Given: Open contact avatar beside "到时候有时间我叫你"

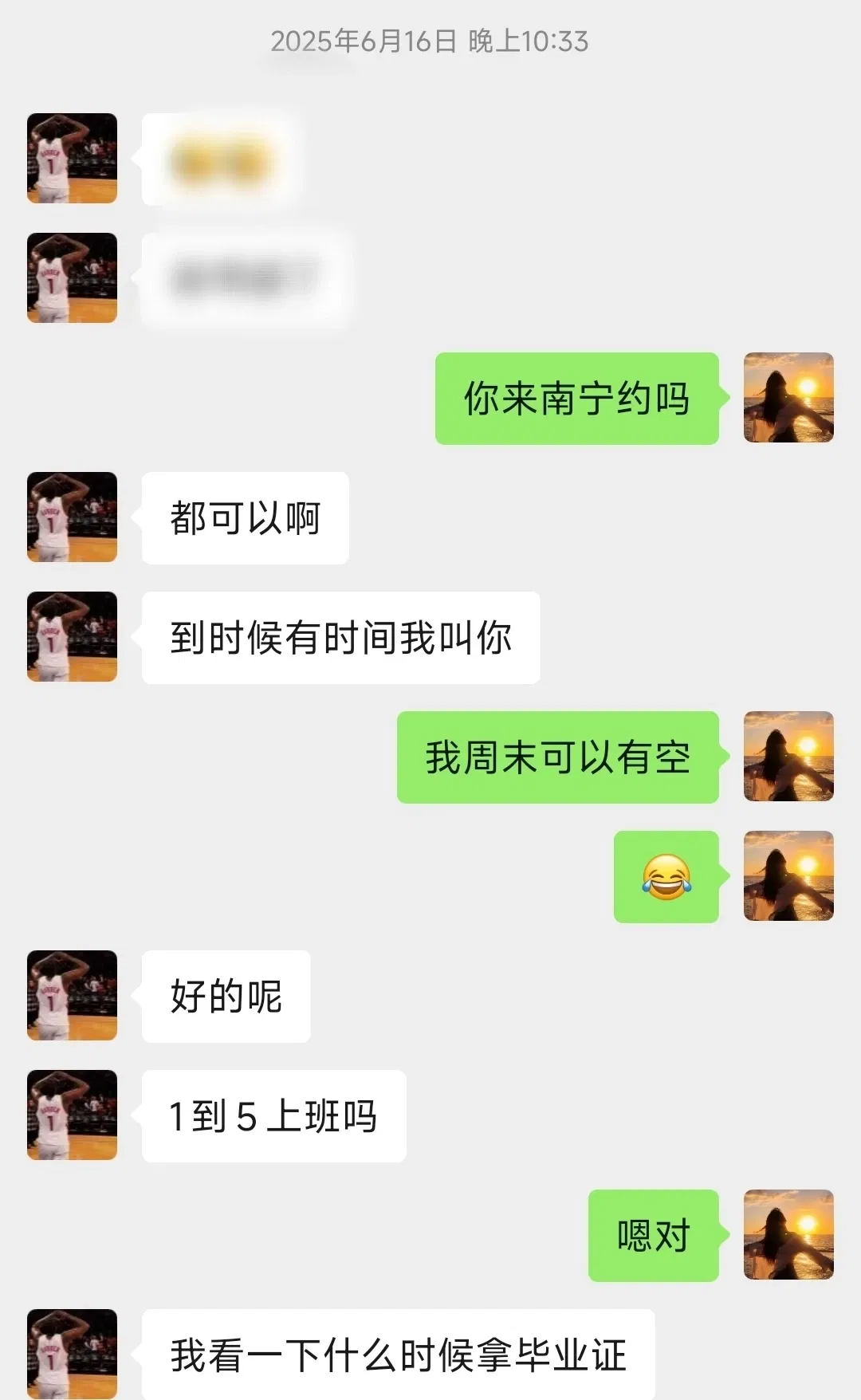Looking at the screenshot, I should click(72, 636).
